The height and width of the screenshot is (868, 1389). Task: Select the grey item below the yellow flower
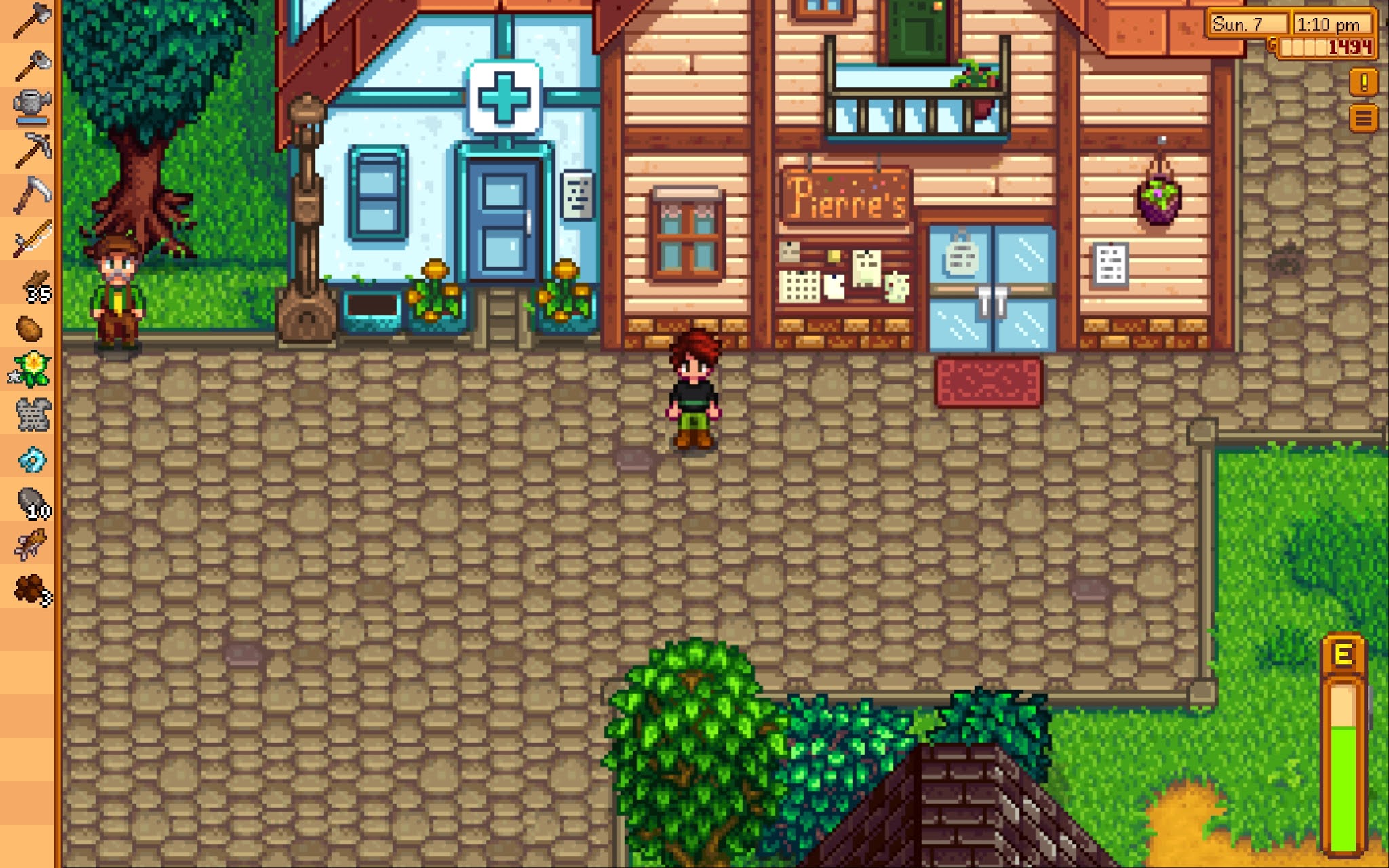point(31,414)
